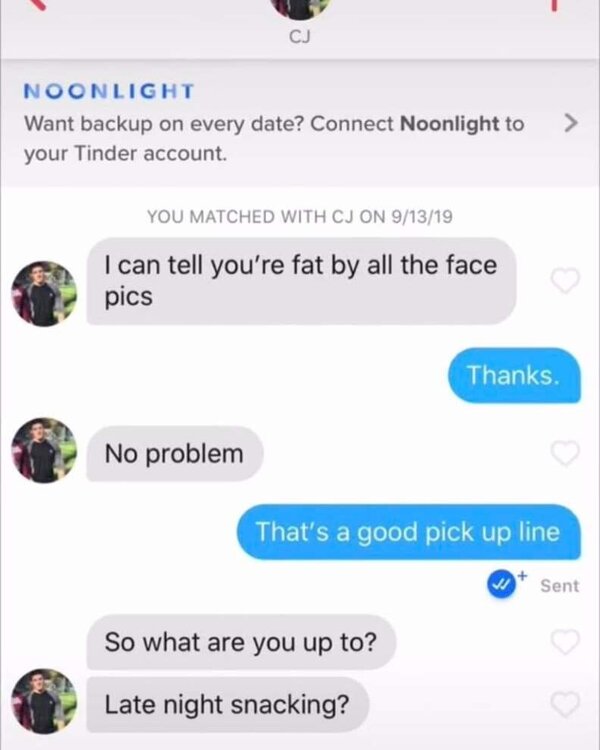Like the "No problem" message
The width and height of the screenshot is (600, 750).
(x=565, y=454)
